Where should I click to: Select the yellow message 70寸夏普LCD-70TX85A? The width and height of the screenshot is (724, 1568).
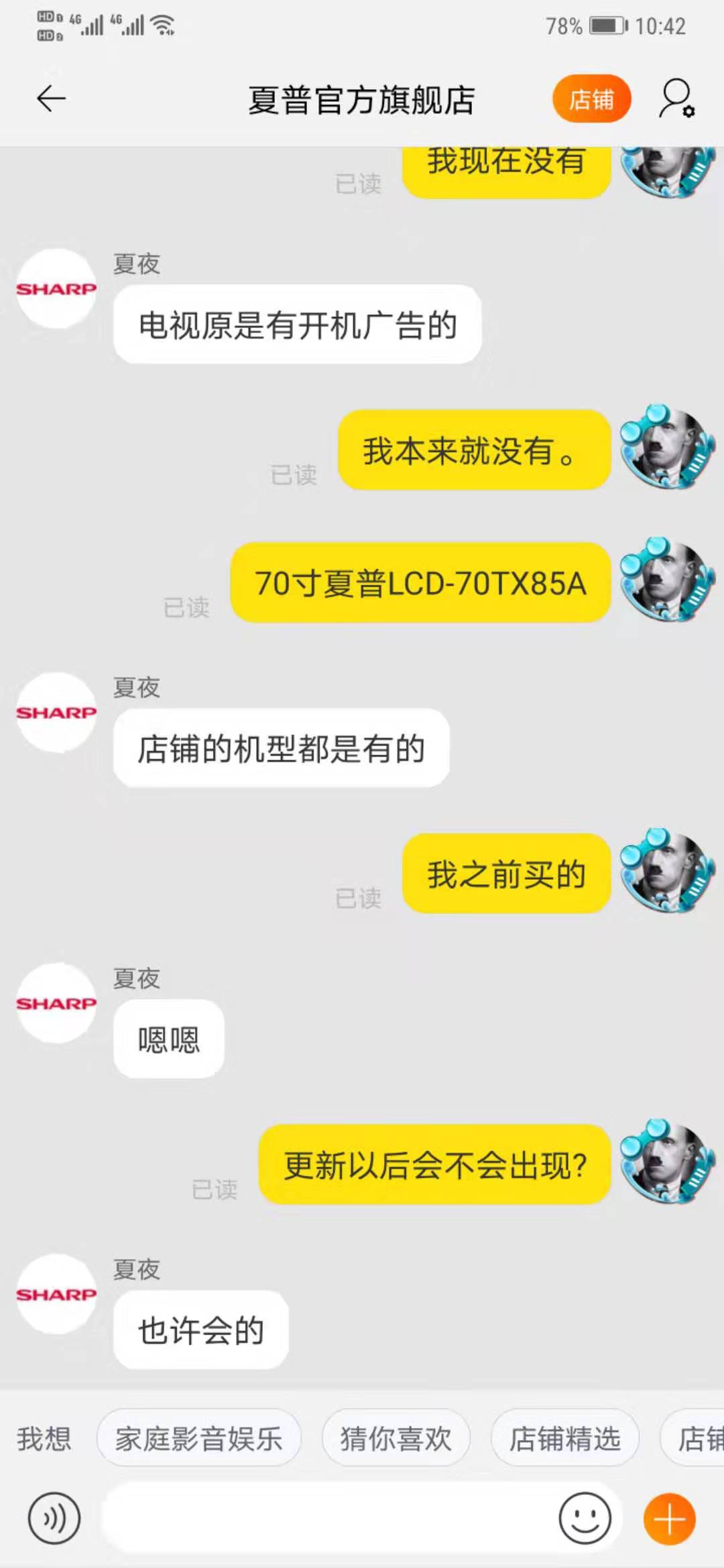coord(420,584)
